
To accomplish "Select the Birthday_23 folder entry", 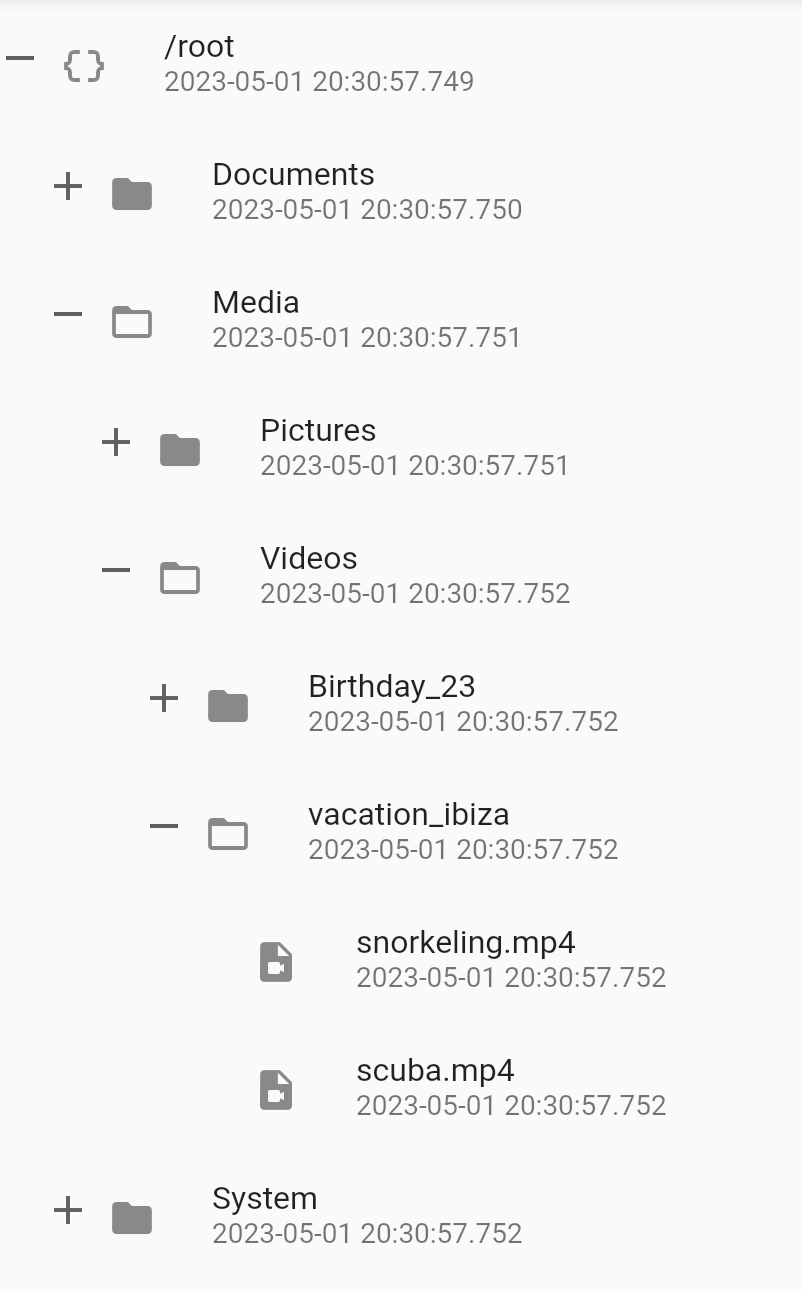I will click(391, 687).
